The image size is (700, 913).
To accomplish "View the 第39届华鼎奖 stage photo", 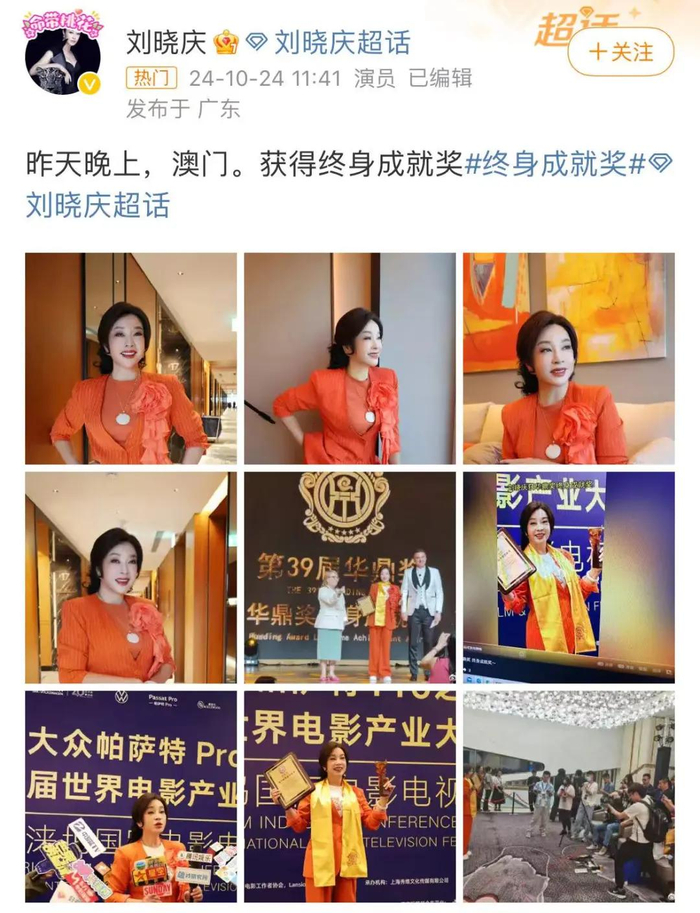I will tap(349, 577).
